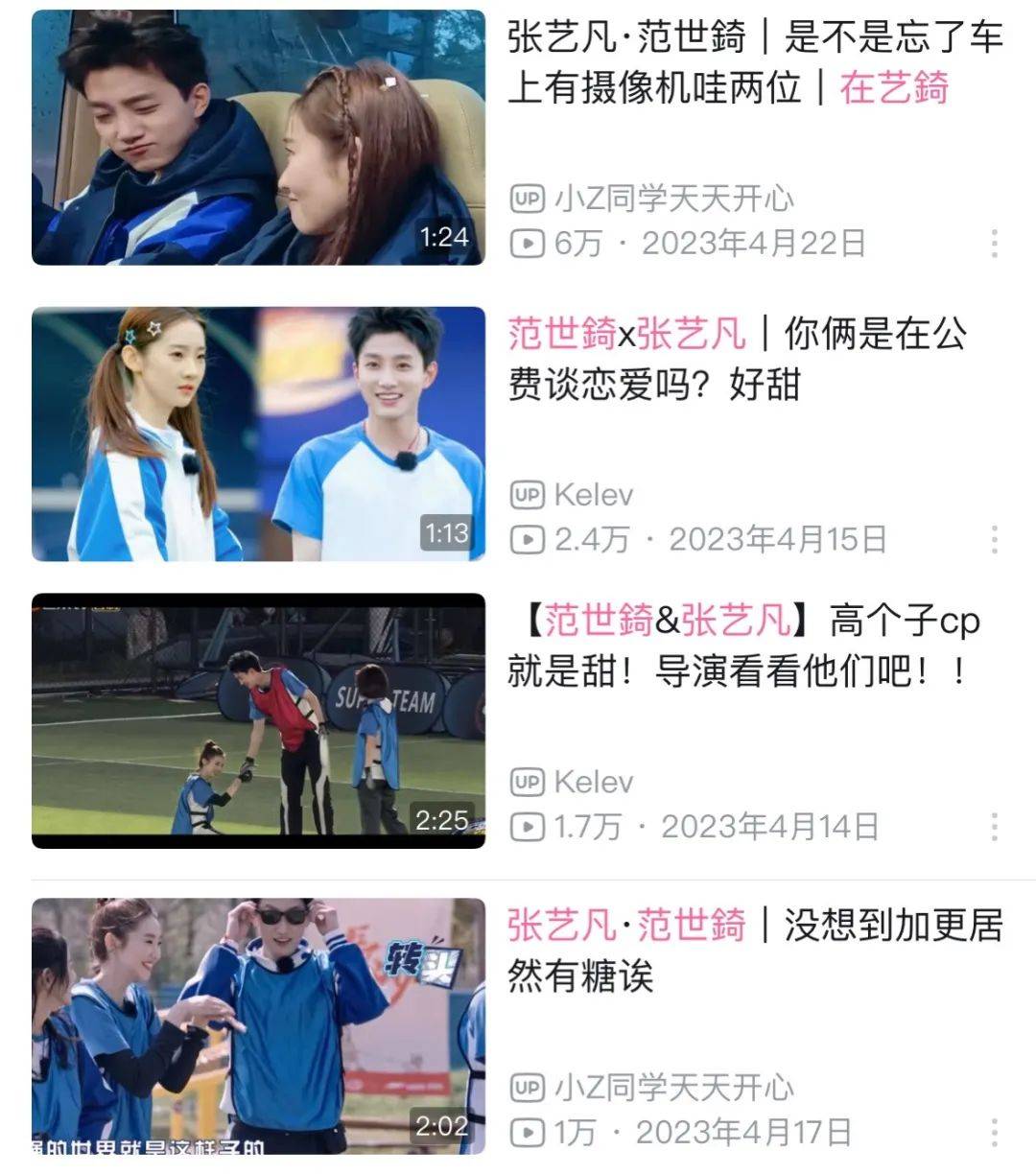Open the video 你俩是在公费谈恋爱吗？好甜
This screenshot has width=1036, height=1174.
737,360
